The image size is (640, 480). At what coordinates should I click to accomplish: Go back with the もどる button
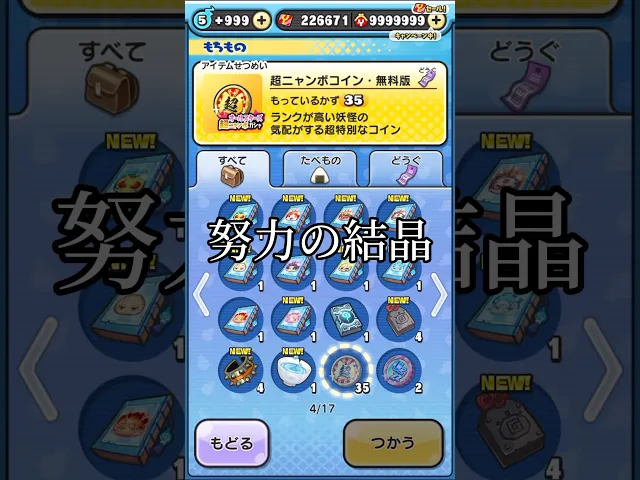click(x=232, y=441)
